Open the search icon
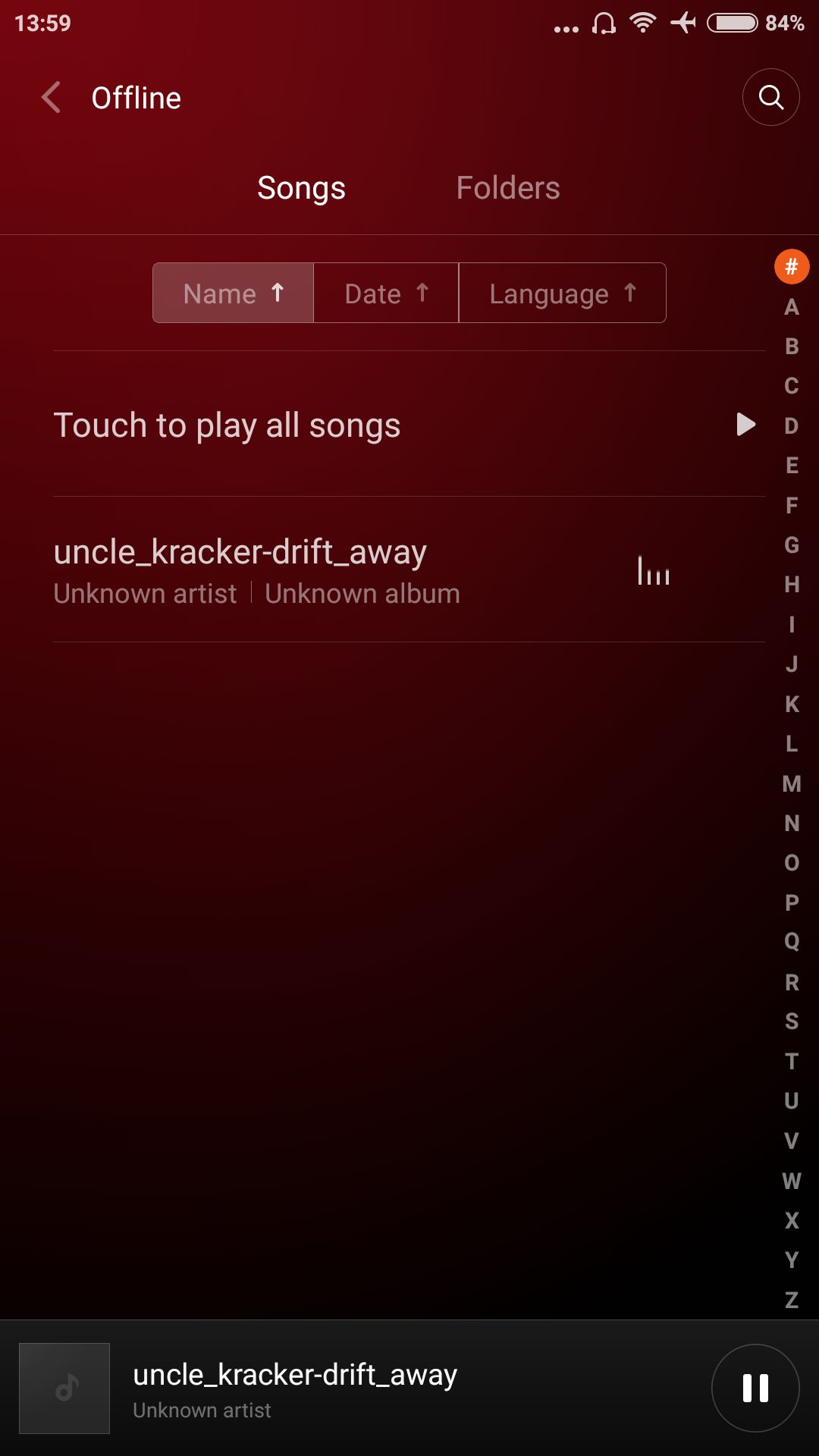 pyautogui.click(x=770, y=97)
